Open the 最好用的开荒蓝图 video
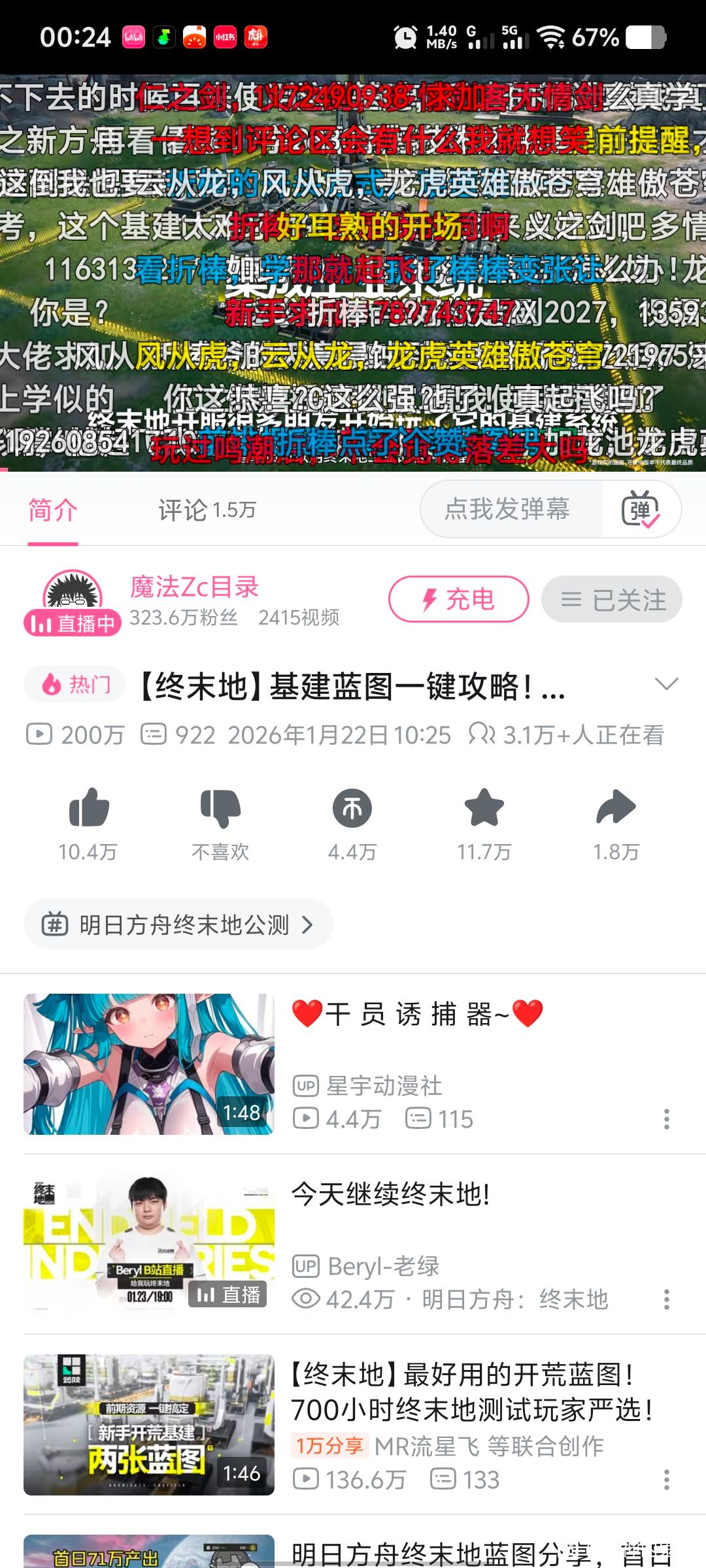The height and width of the screenshot is (1568, 706). coord(149,1424)
